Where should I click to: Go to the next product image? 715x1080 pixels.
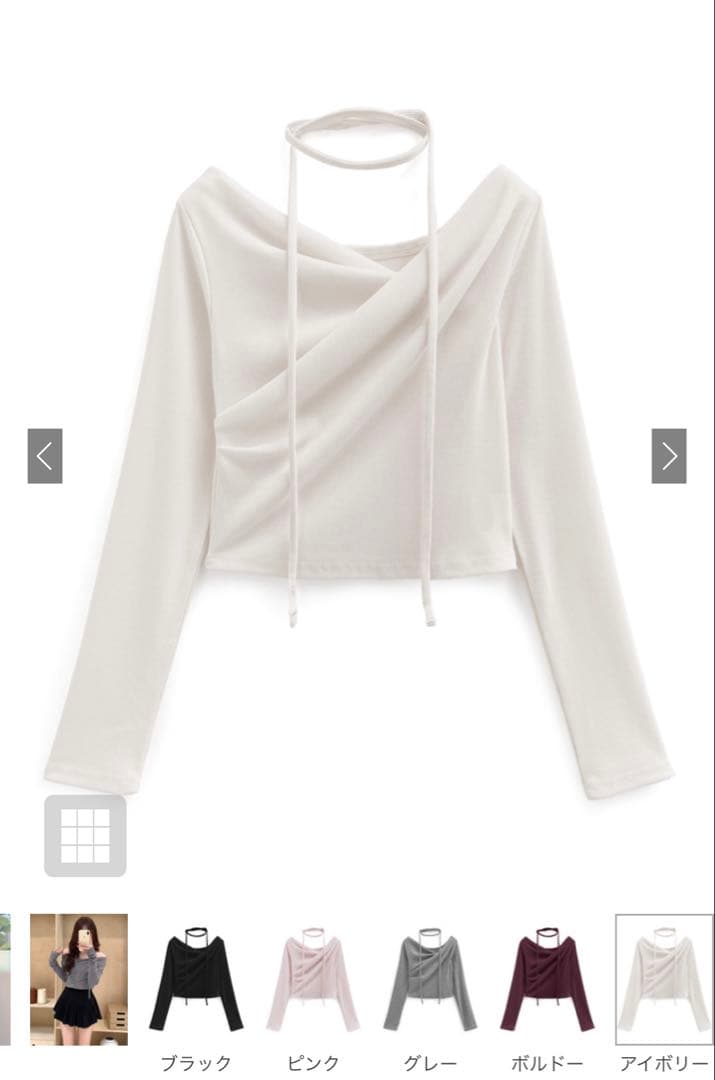(x=669, y=456)
